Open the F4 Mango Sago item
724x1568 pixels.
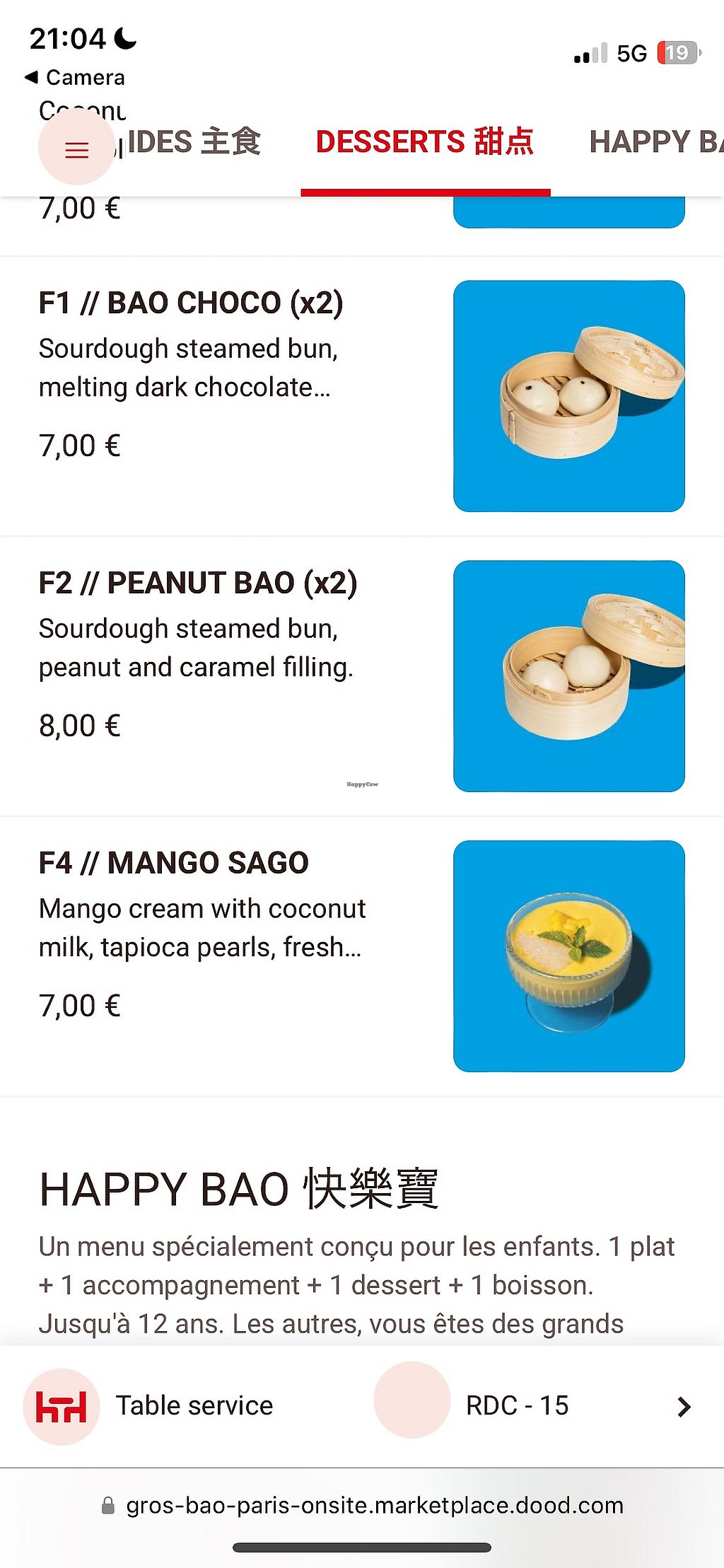(174, 864)
